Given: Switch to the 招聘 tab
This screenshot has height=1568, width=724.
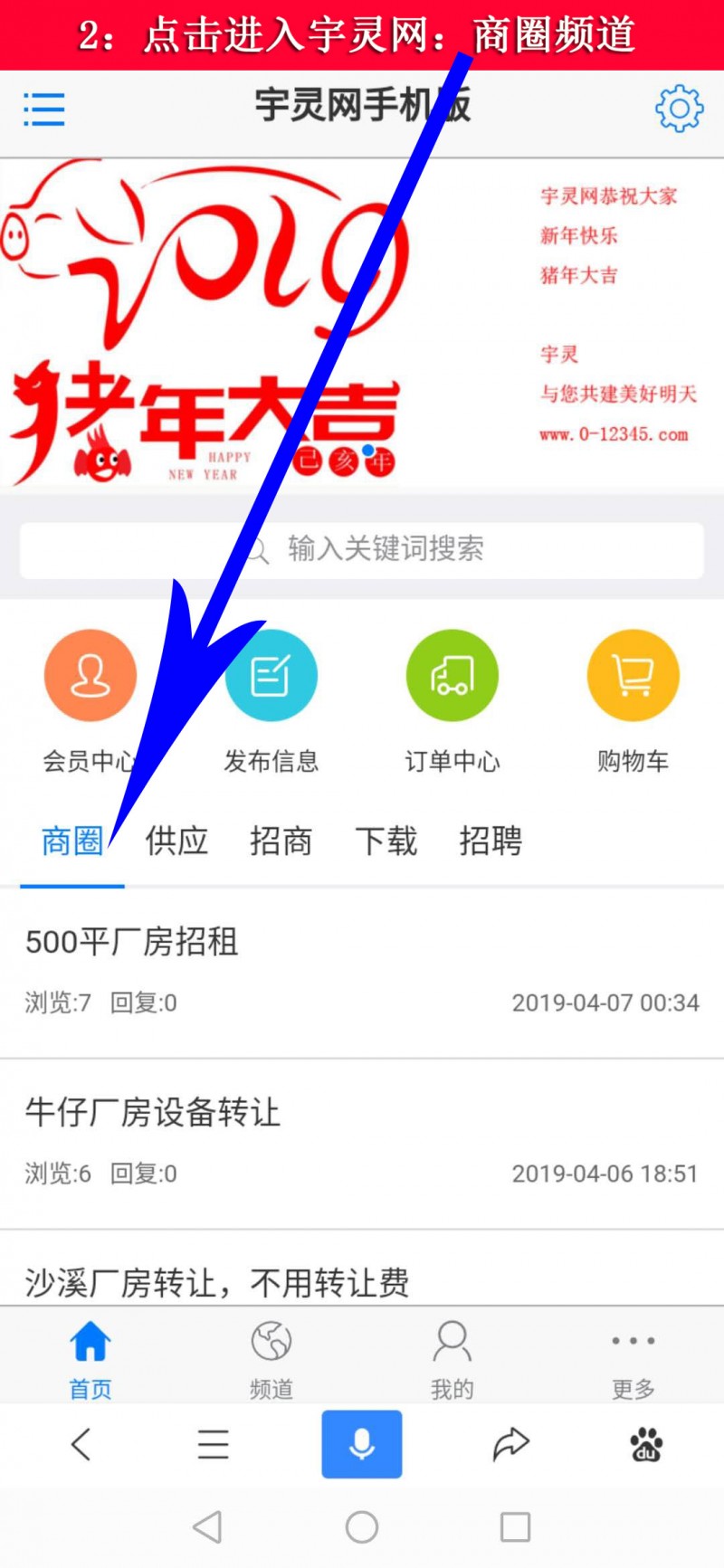Looking at the screenshot, I should pyautogui.click(x=490, y=841).
